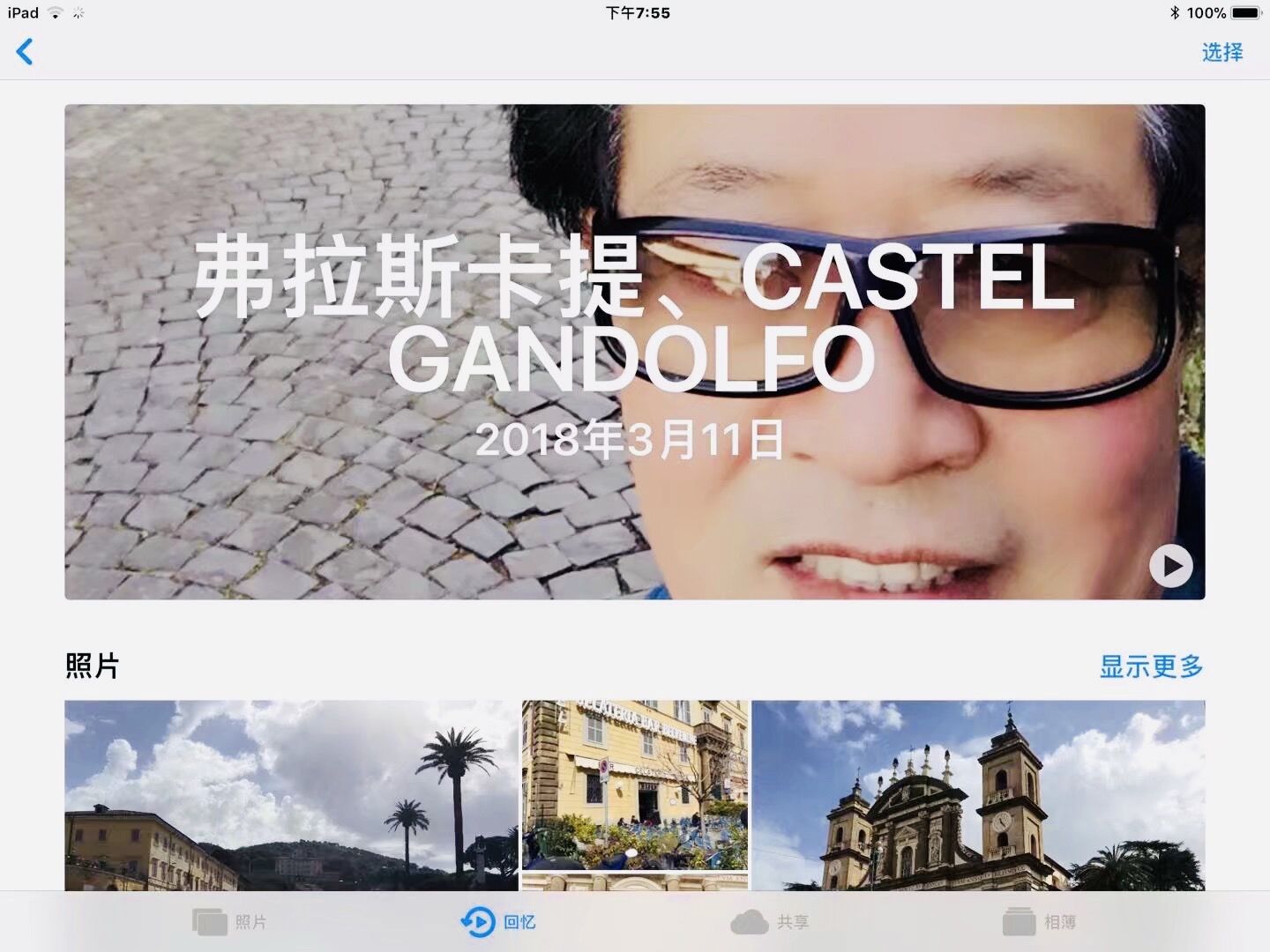Open the cathedral with twin towers photo
The image size is (1270, 952).
pos(977,793)
